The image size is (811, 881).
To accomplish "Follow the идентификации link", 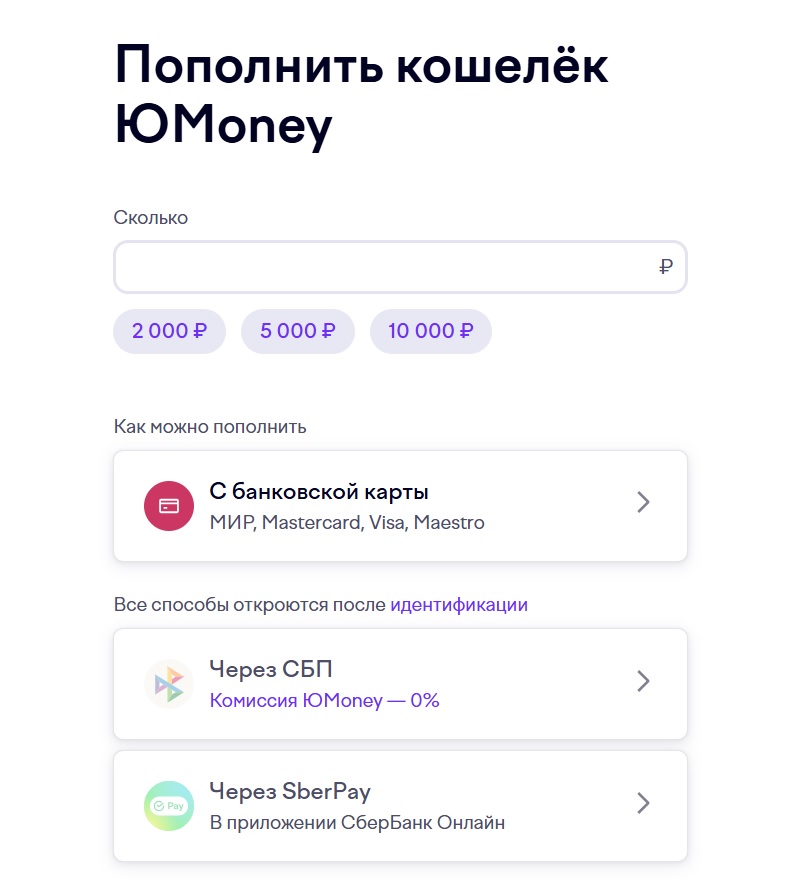I will 459,605.
